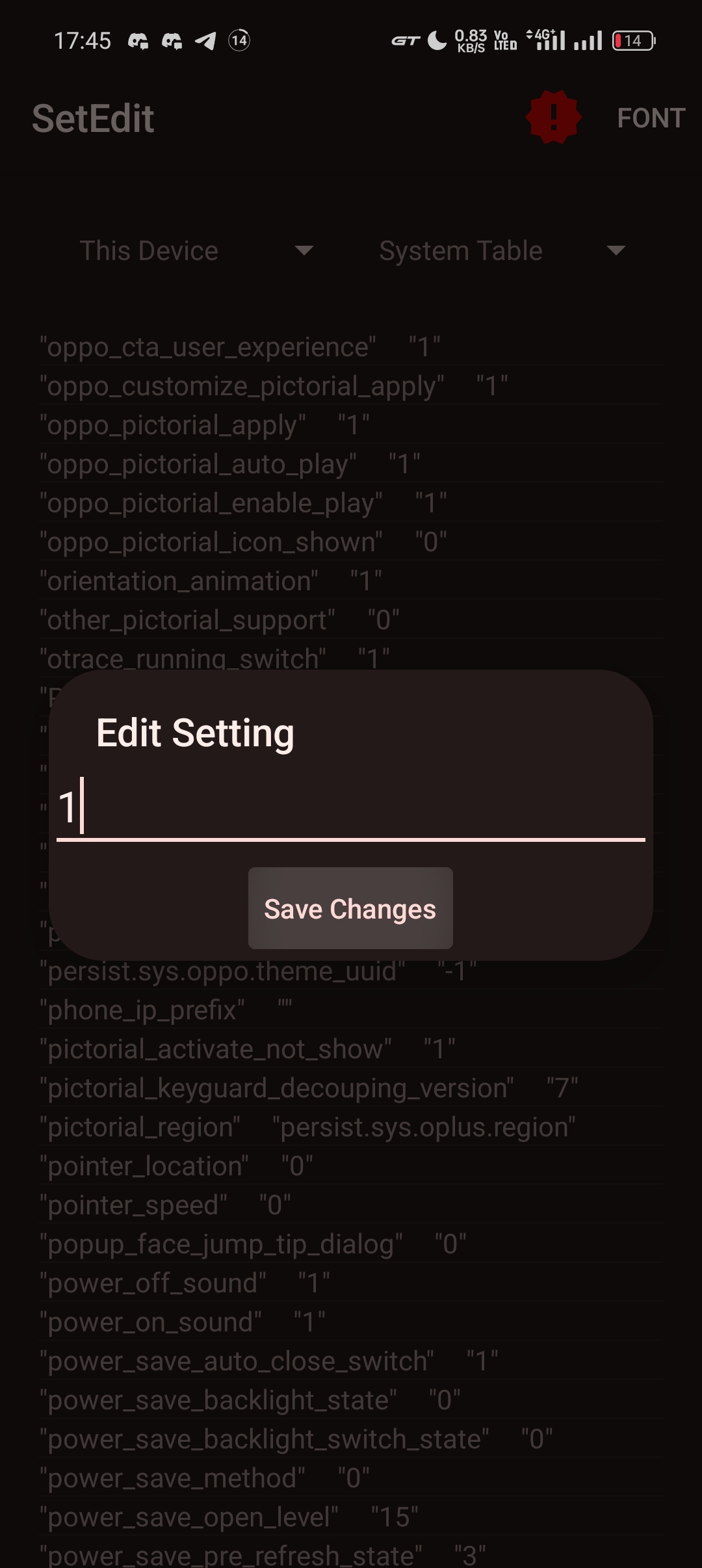
Task: Focus the Edit Setting value field
Action: click(351, 807)
